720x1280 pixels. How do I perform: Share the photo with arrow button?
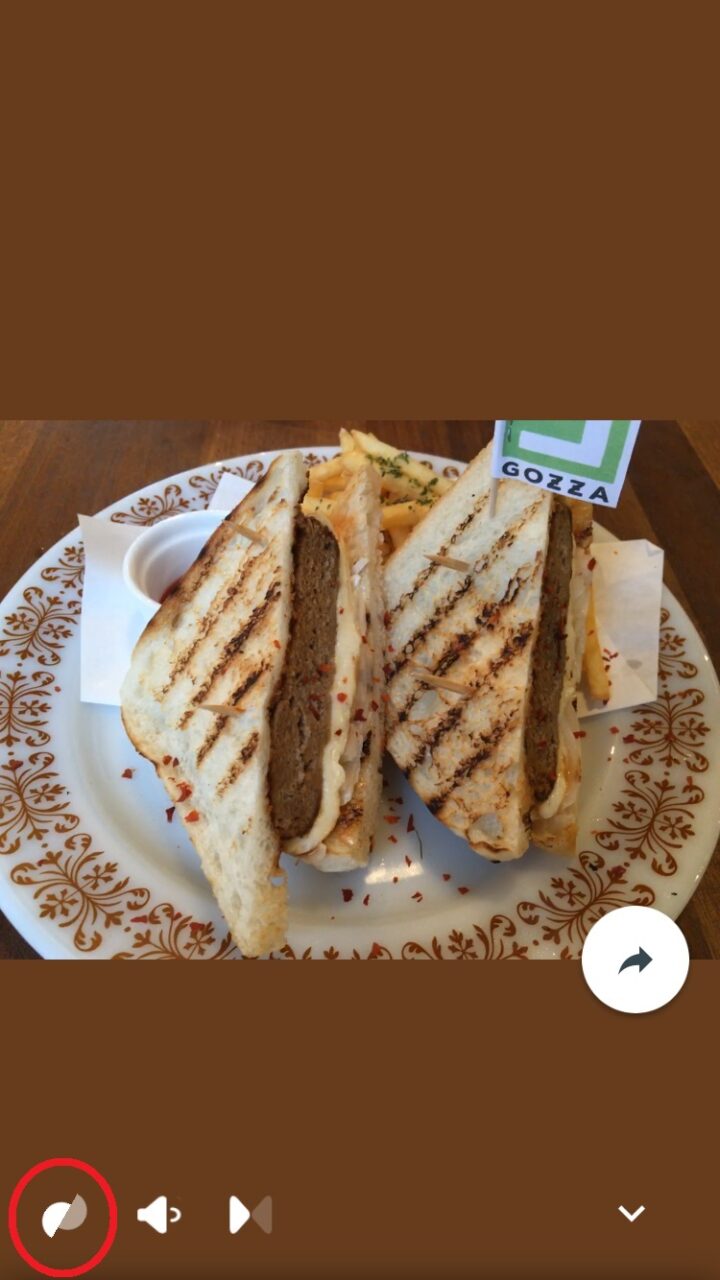point(635,961)
